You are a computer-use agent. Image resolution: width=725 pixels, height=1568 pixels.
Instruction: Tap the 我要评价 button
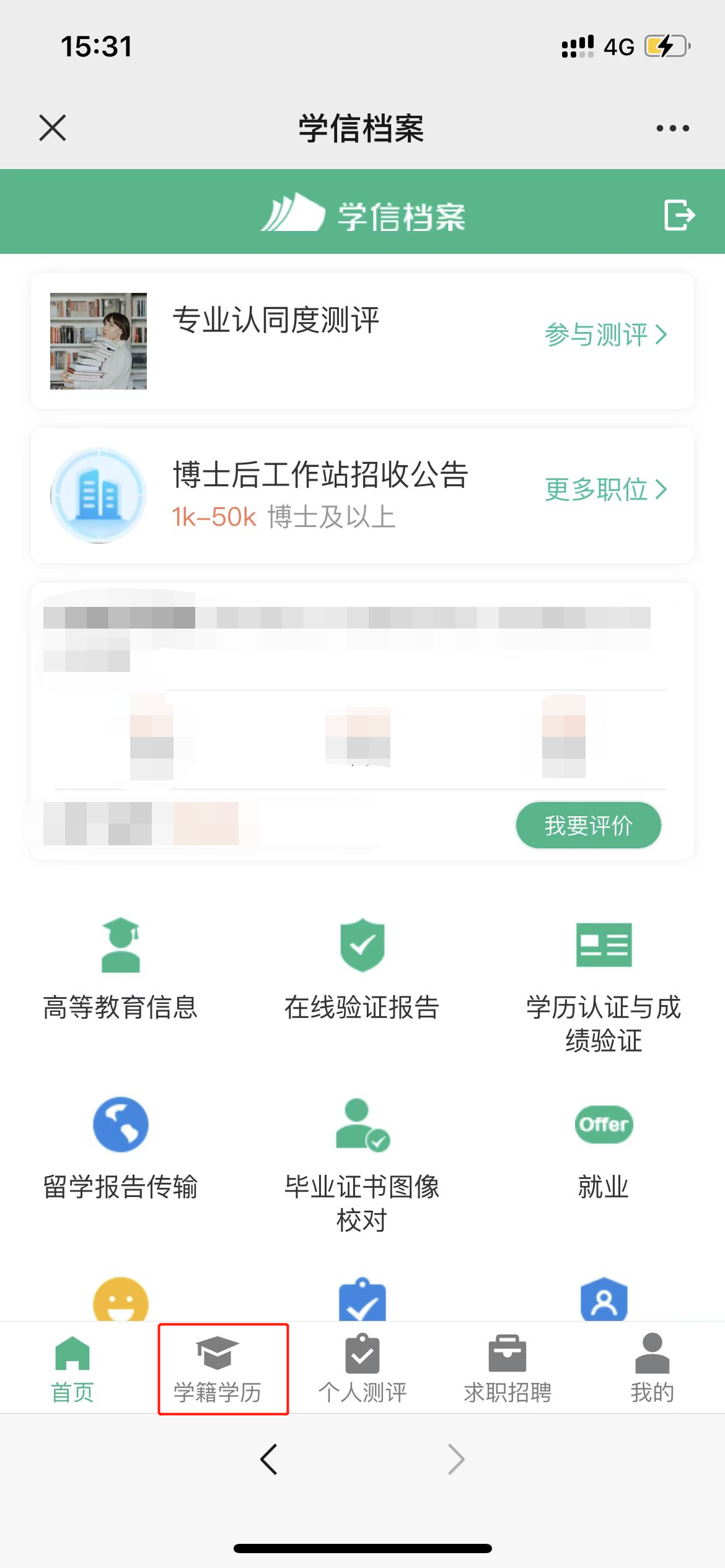point(588,825)
